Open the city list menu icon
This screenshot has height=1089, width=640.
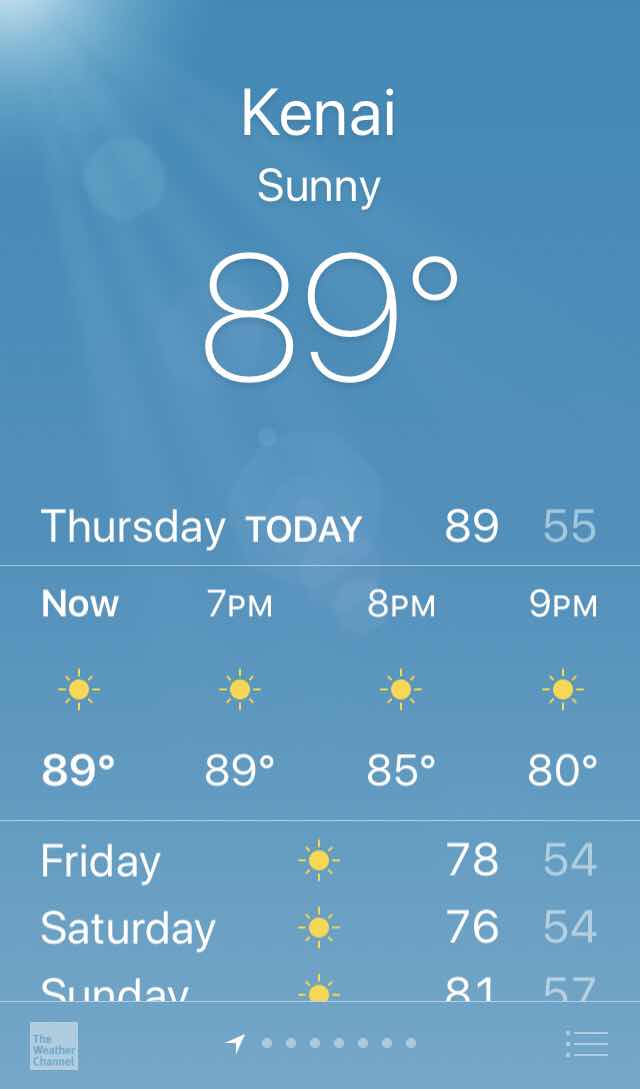587,1044
